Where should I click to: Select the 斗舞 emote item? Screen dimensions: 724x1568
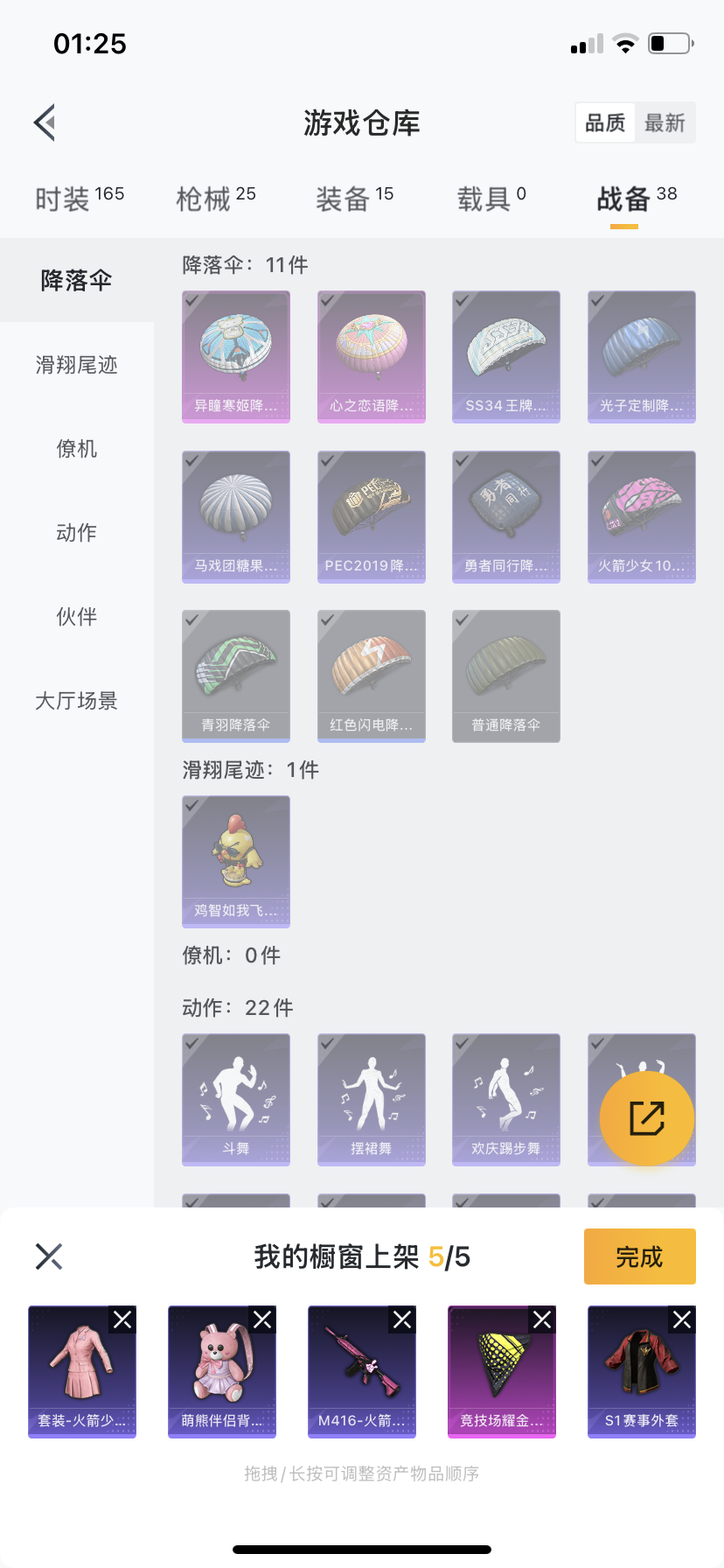tap(236, 1099)
